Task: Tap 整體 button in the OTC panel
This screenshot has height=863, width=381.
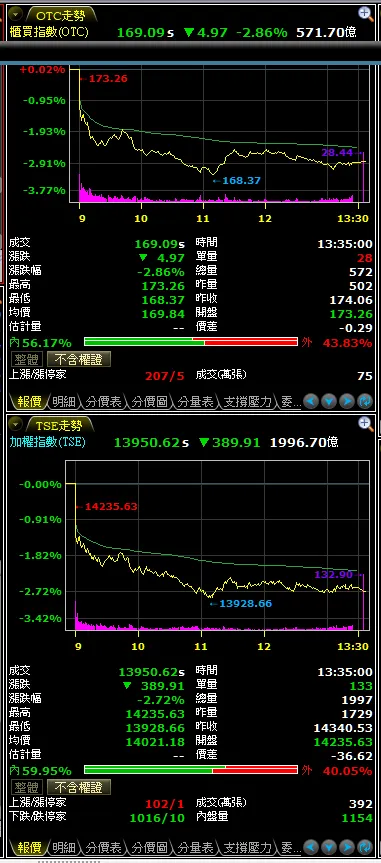Action: click(x=26, y=359)
